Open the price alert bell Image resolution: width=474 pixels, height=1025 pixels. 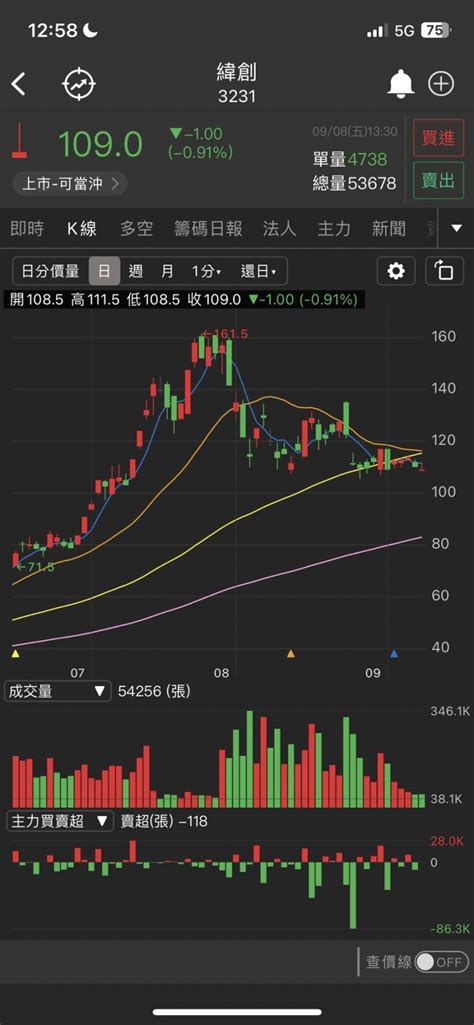coord(401,84)
